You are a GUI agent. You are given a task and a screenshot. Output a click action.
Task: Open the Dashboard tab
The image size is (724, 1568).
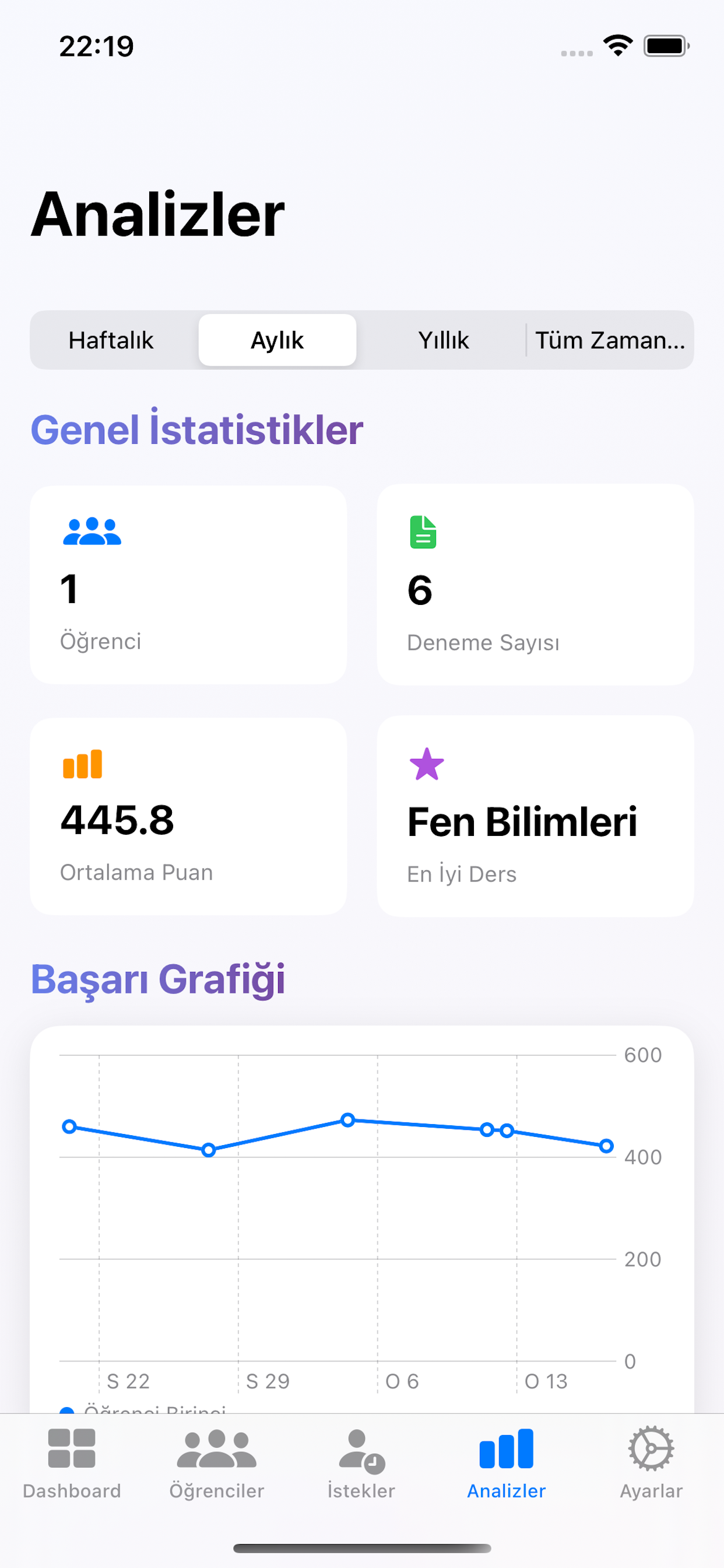[72, 1462]
